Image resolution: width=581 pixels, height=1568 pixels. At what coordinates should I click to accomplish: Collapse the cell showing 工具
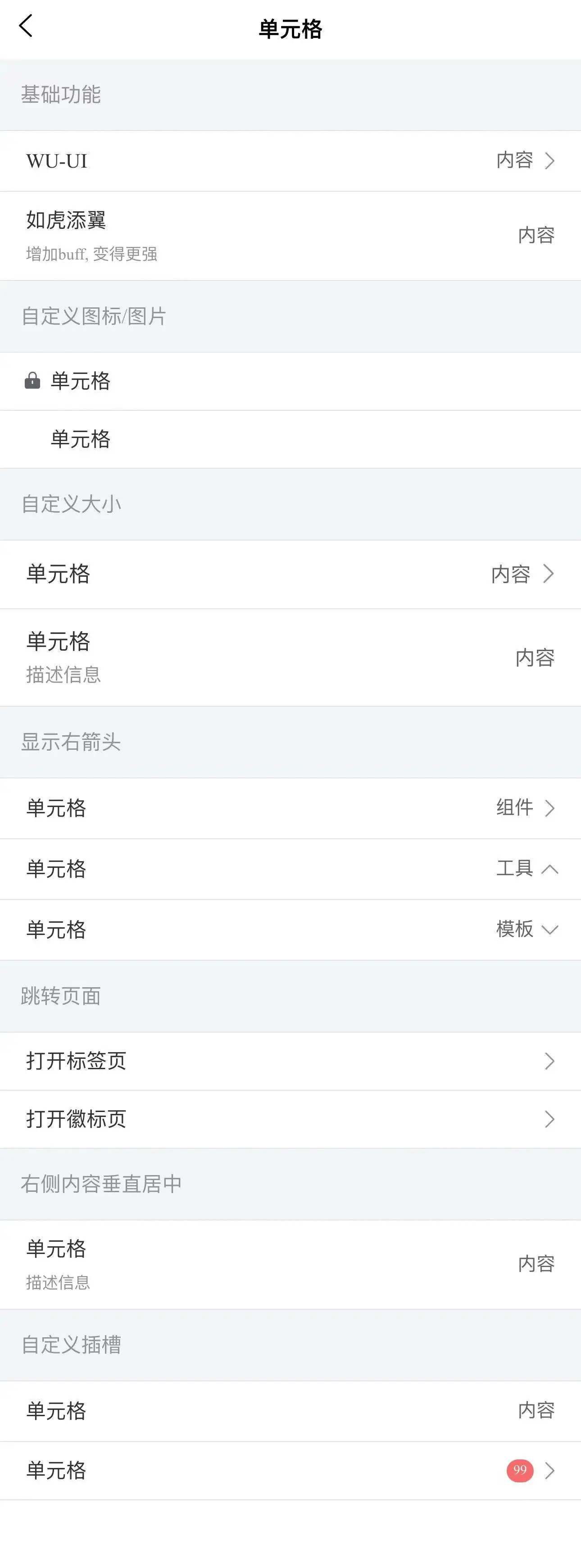(290, 869)
